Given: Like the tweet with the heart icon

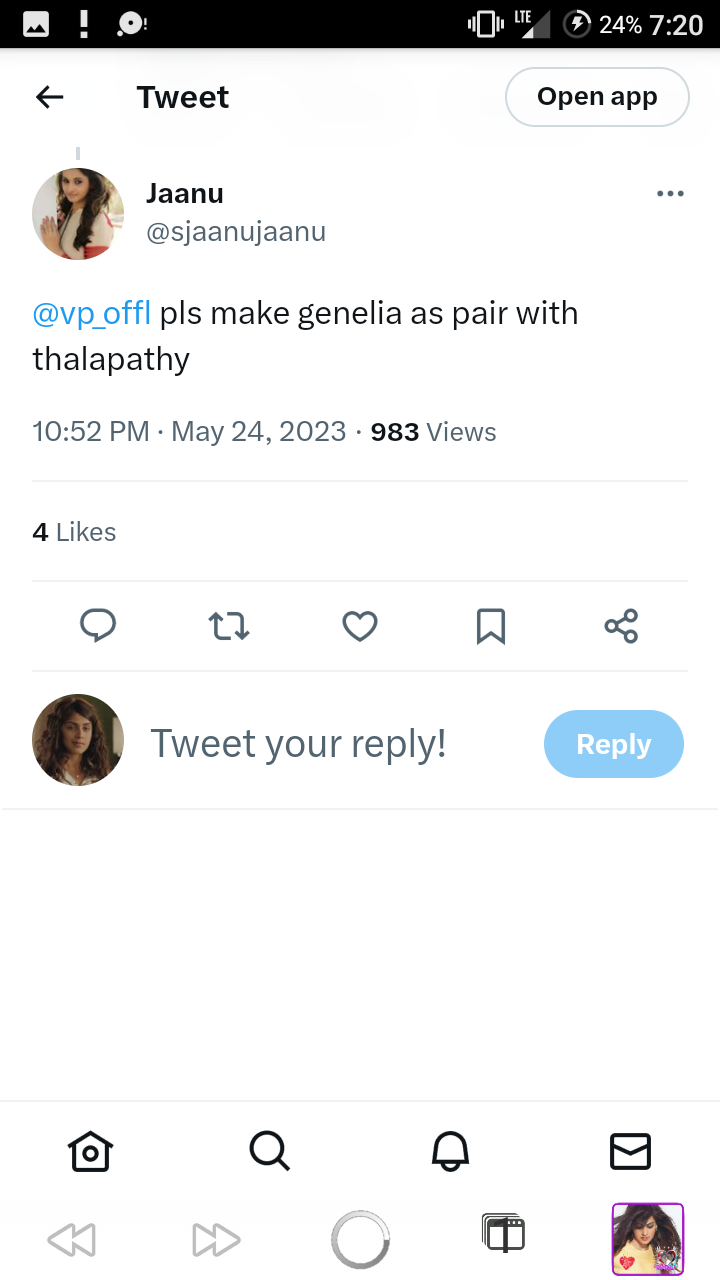Looking at the screenshot, I should click(360, 626).
